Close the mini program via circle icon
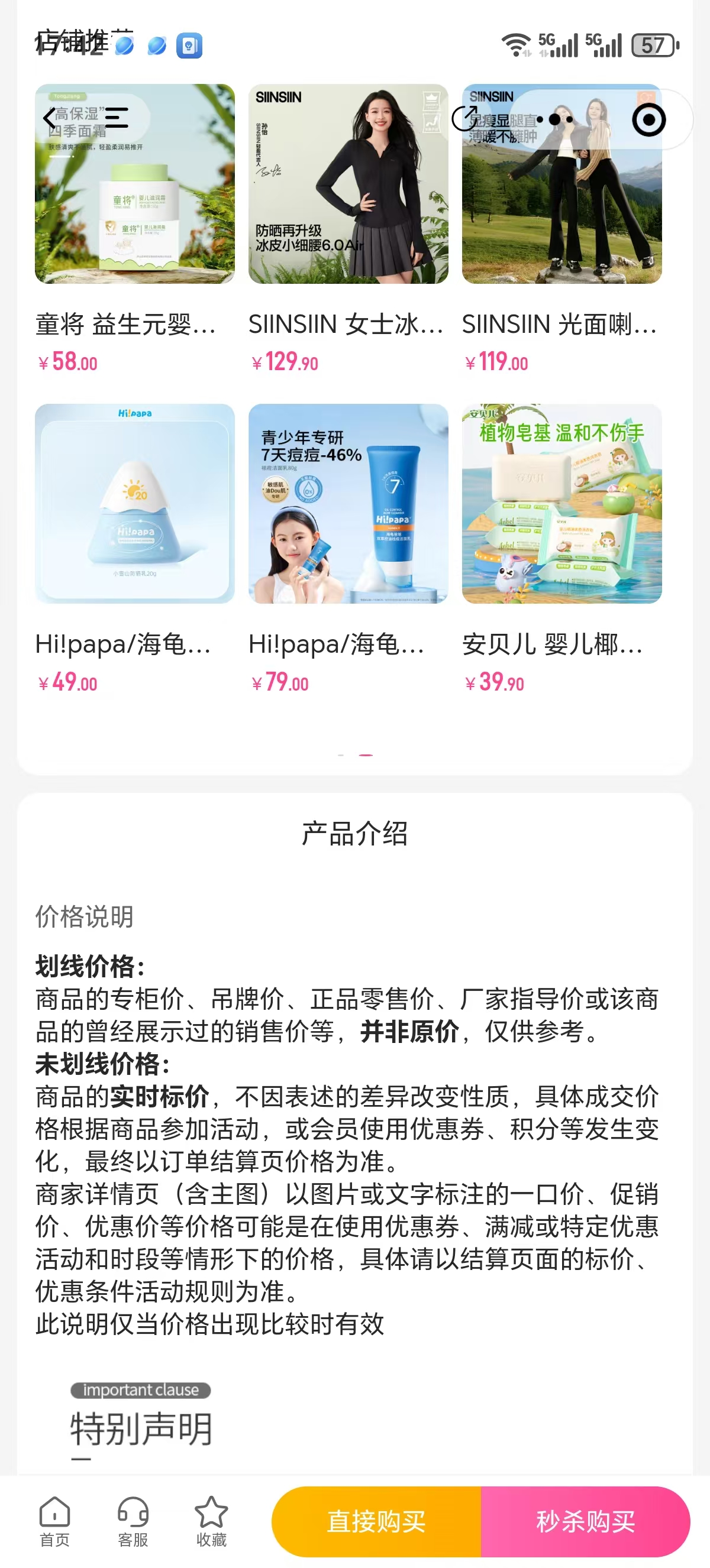Viewport: 710px width, 1568px height. [x=648, y=119]
